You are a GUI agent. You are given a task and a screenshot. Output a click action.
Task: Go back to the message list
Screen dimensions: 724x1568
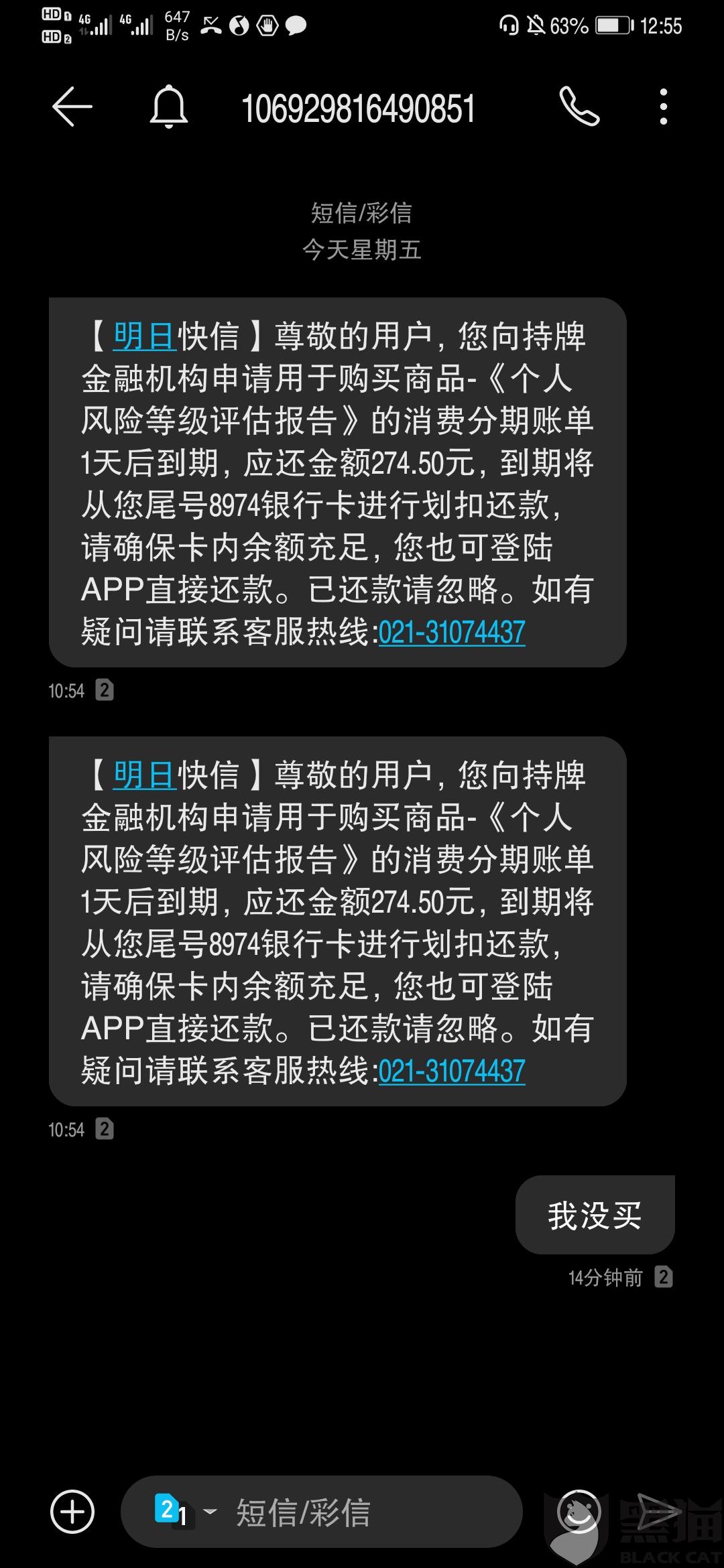tap(72, 107)
